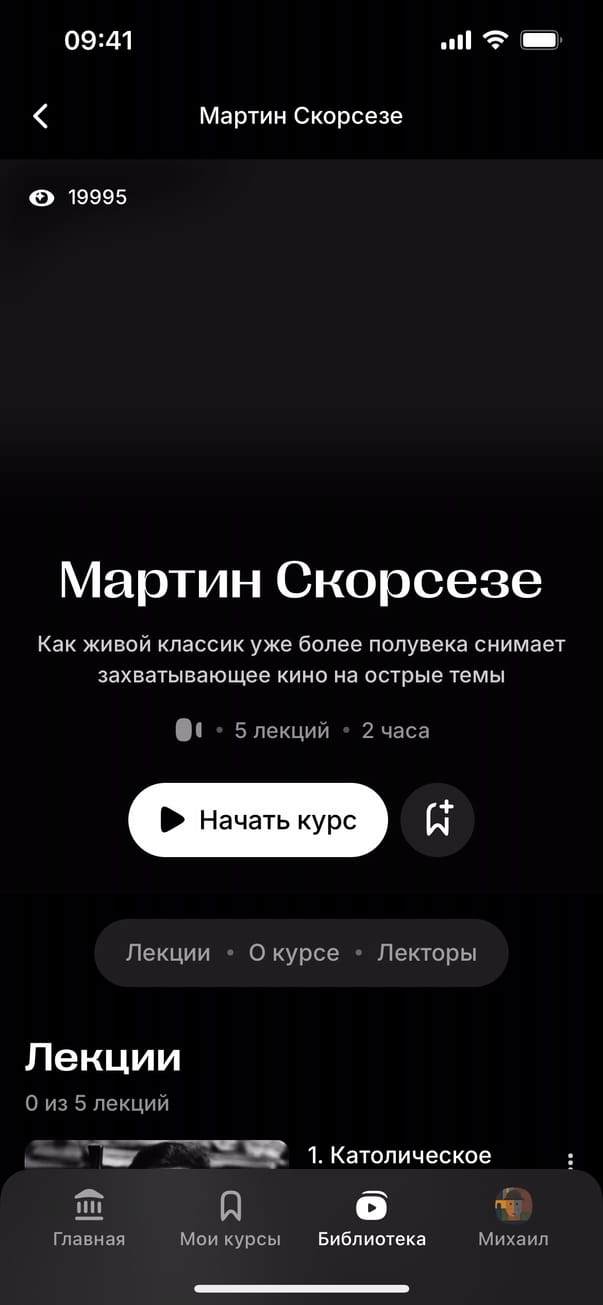The image size is (603, 1305).
Task: Go back from the Мартин Скорсезе course
Action: tap(41, 116)
